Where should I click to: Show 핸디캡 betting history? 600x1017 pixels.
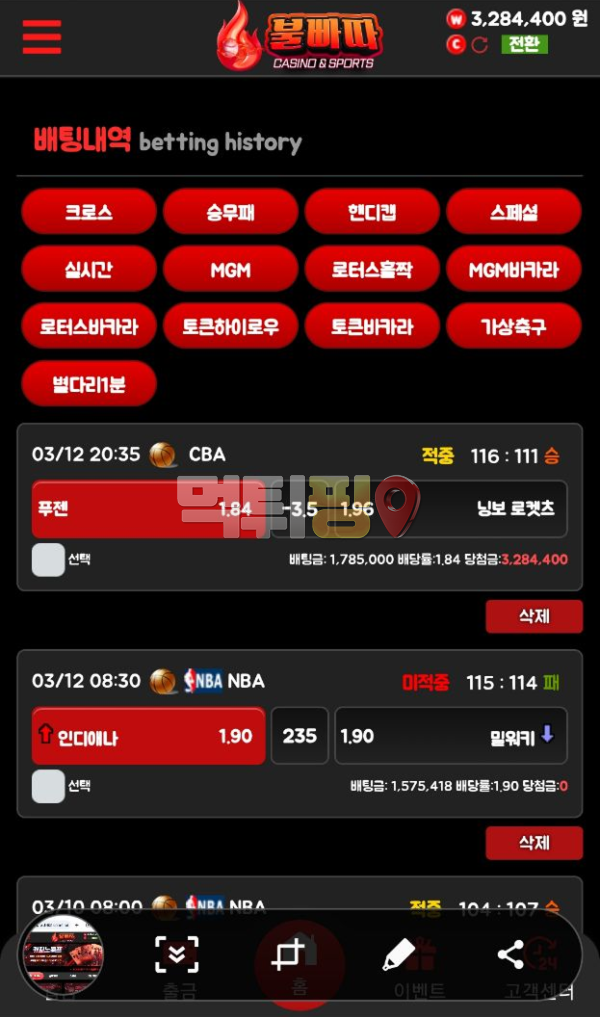tap(372, 212)
